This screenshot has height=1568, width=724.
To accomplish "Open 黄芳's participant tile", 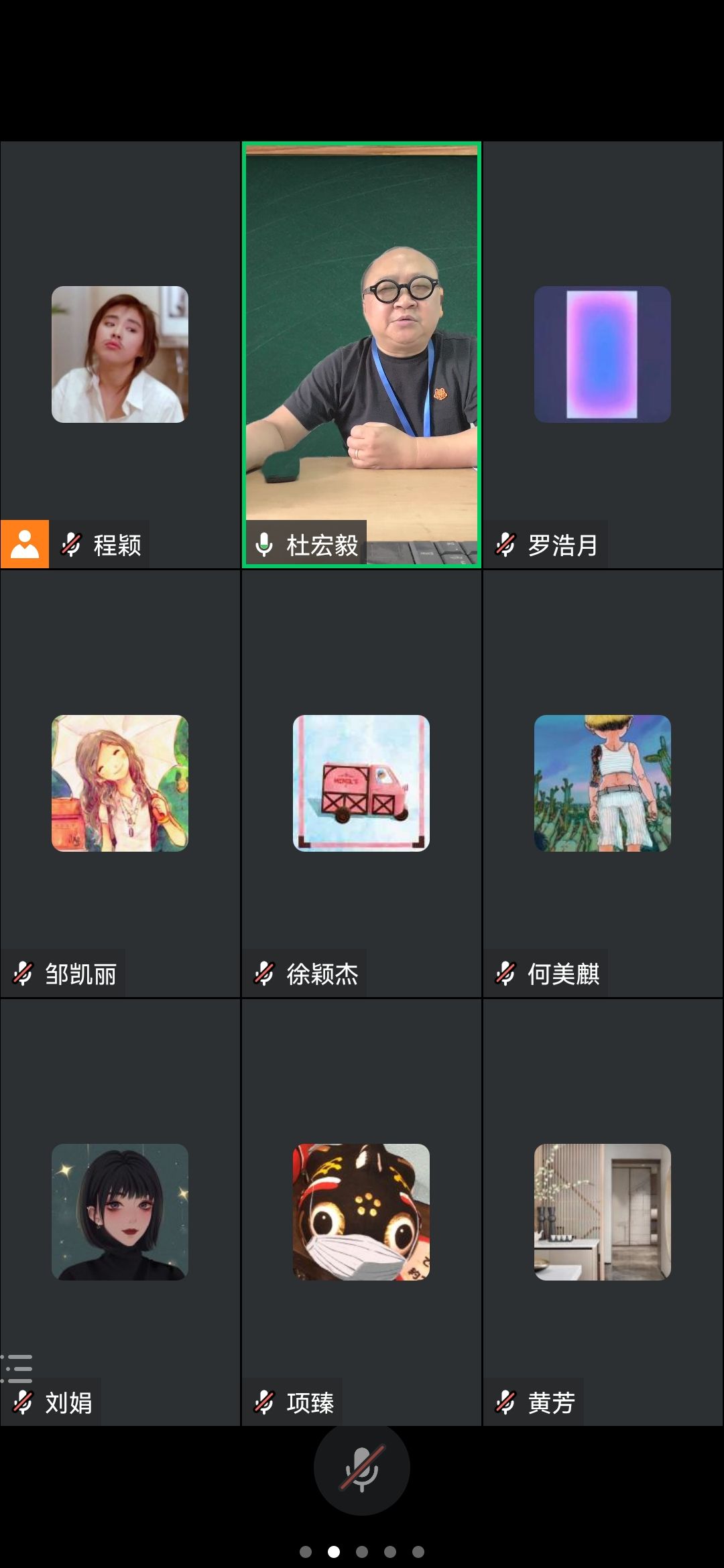I will (602, 1212).
